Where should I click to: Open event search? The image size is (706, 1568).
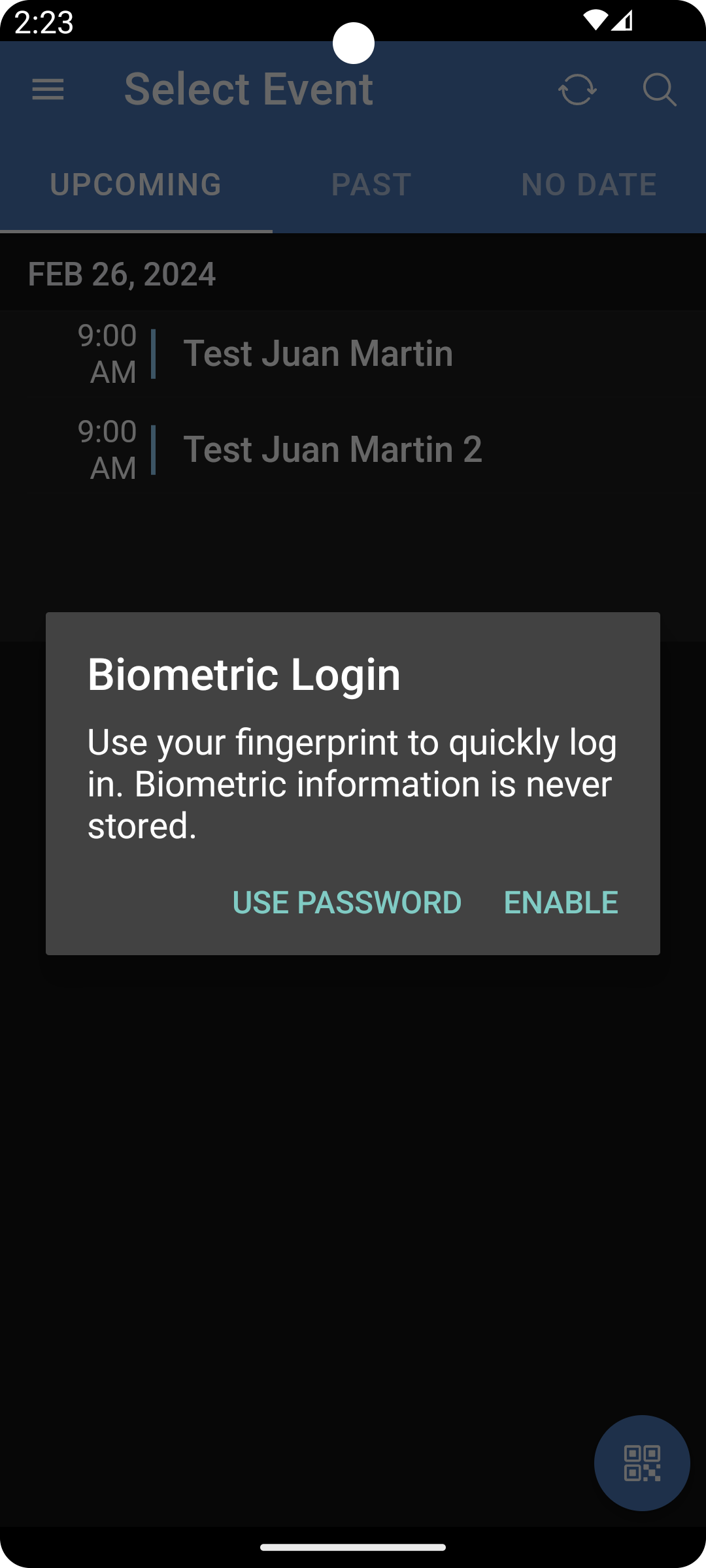click(660, 89)
